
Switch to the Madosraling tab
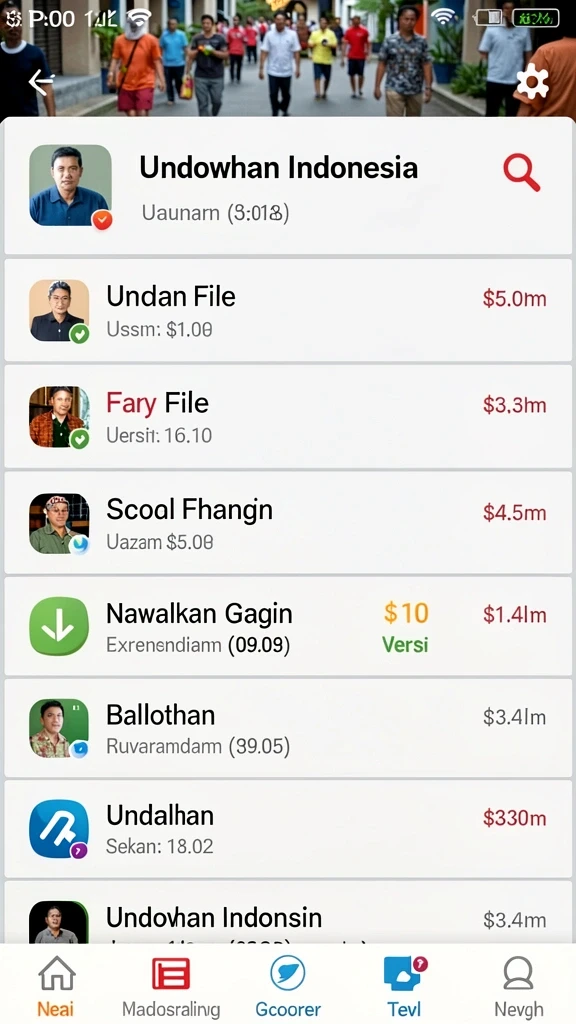[x=171, y=986]
